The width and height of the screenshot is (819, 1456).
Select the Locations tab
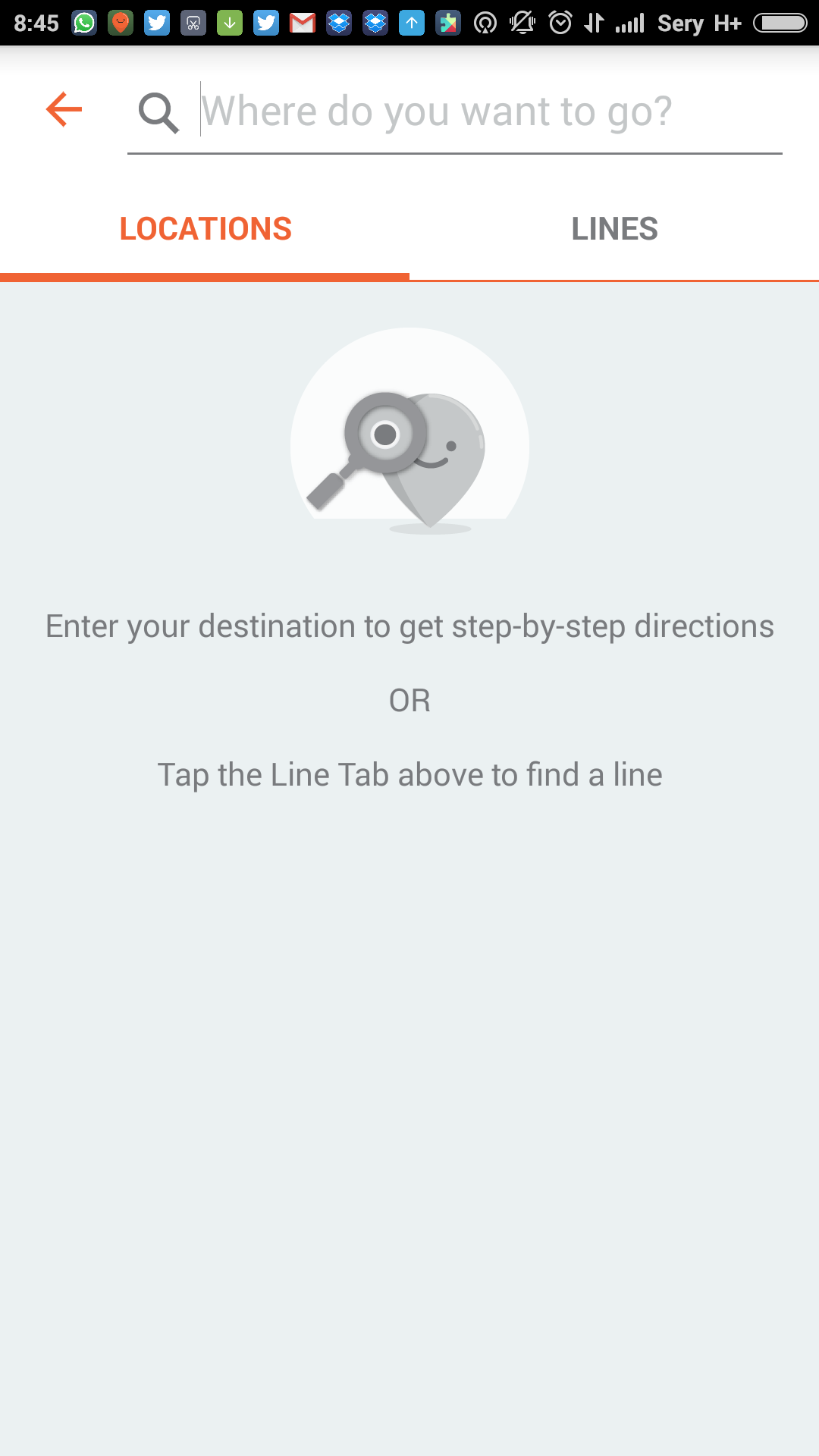click(x=205, y=229)
